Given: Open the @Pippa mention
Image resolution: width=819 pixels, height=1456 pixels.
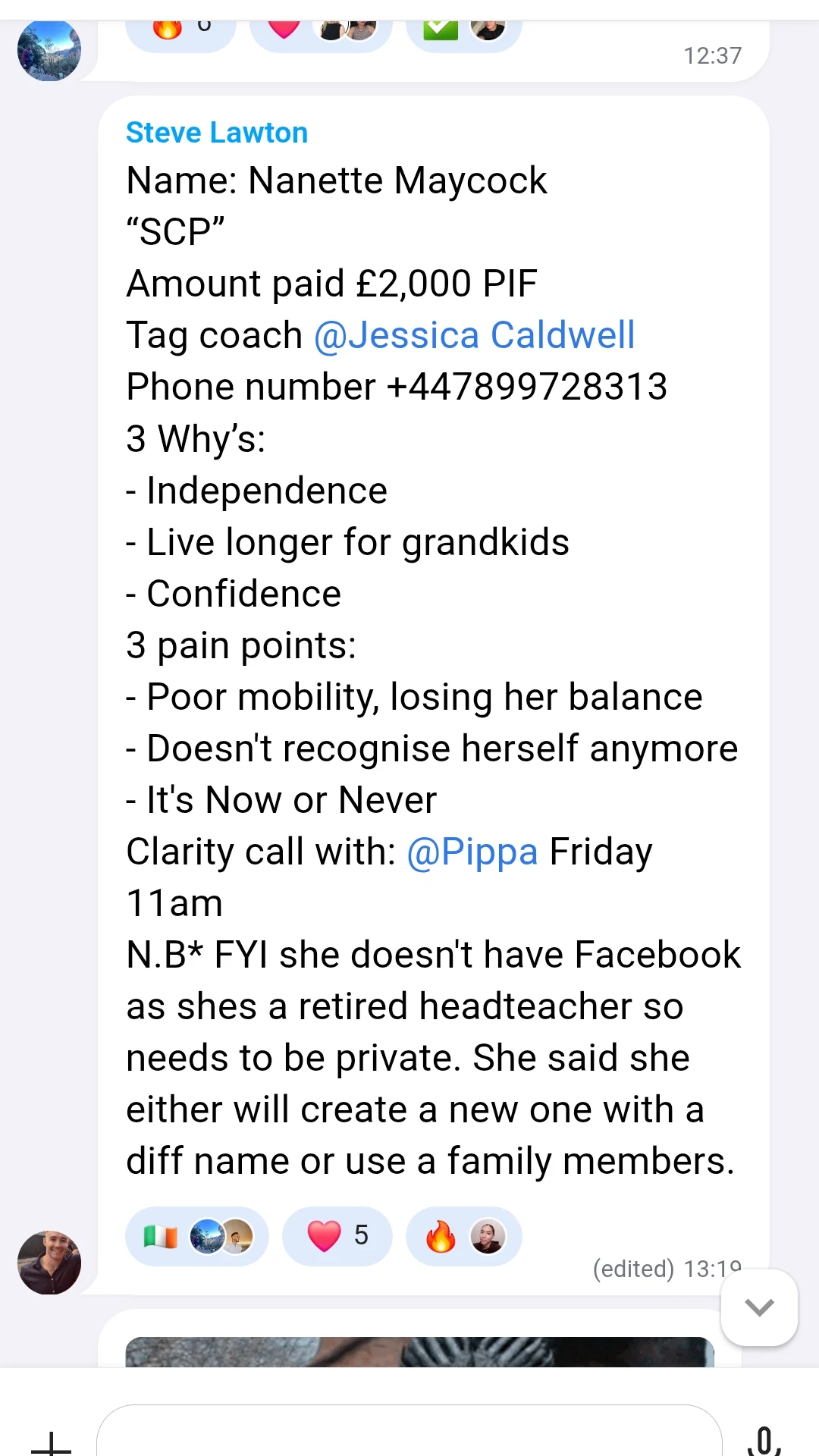Looking at the screenshot, I should [x=472, y=852].
